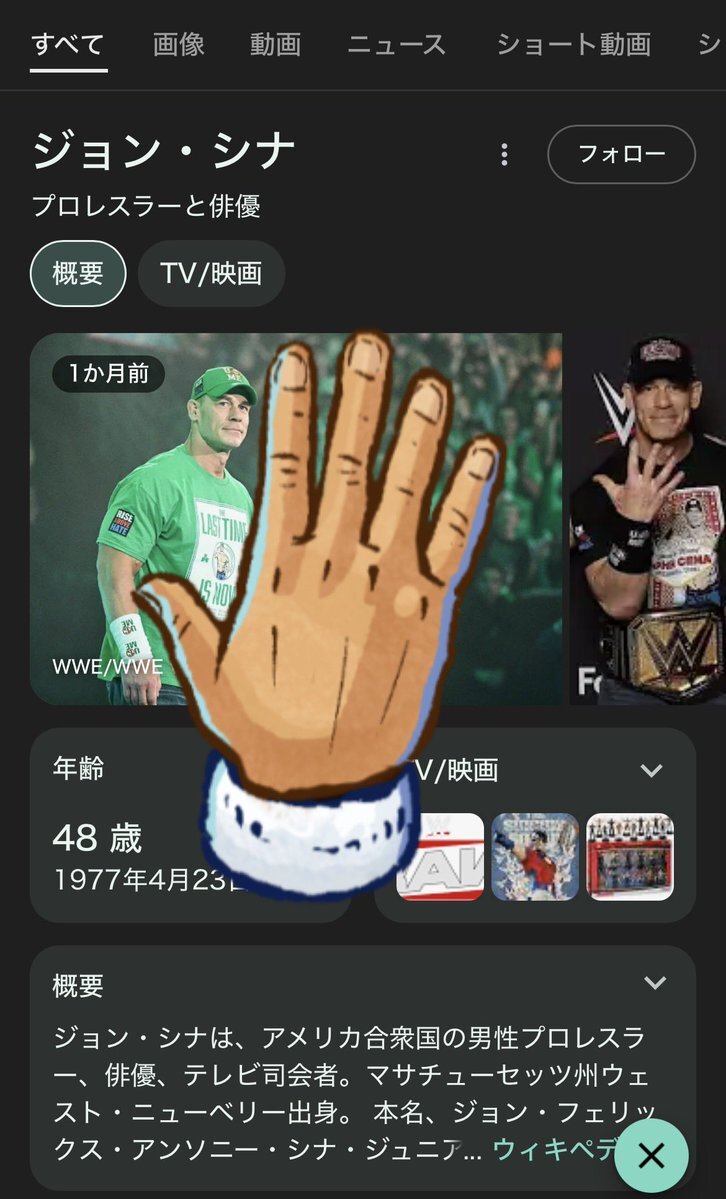Tap the フォロー button

[x=621, y=154]
